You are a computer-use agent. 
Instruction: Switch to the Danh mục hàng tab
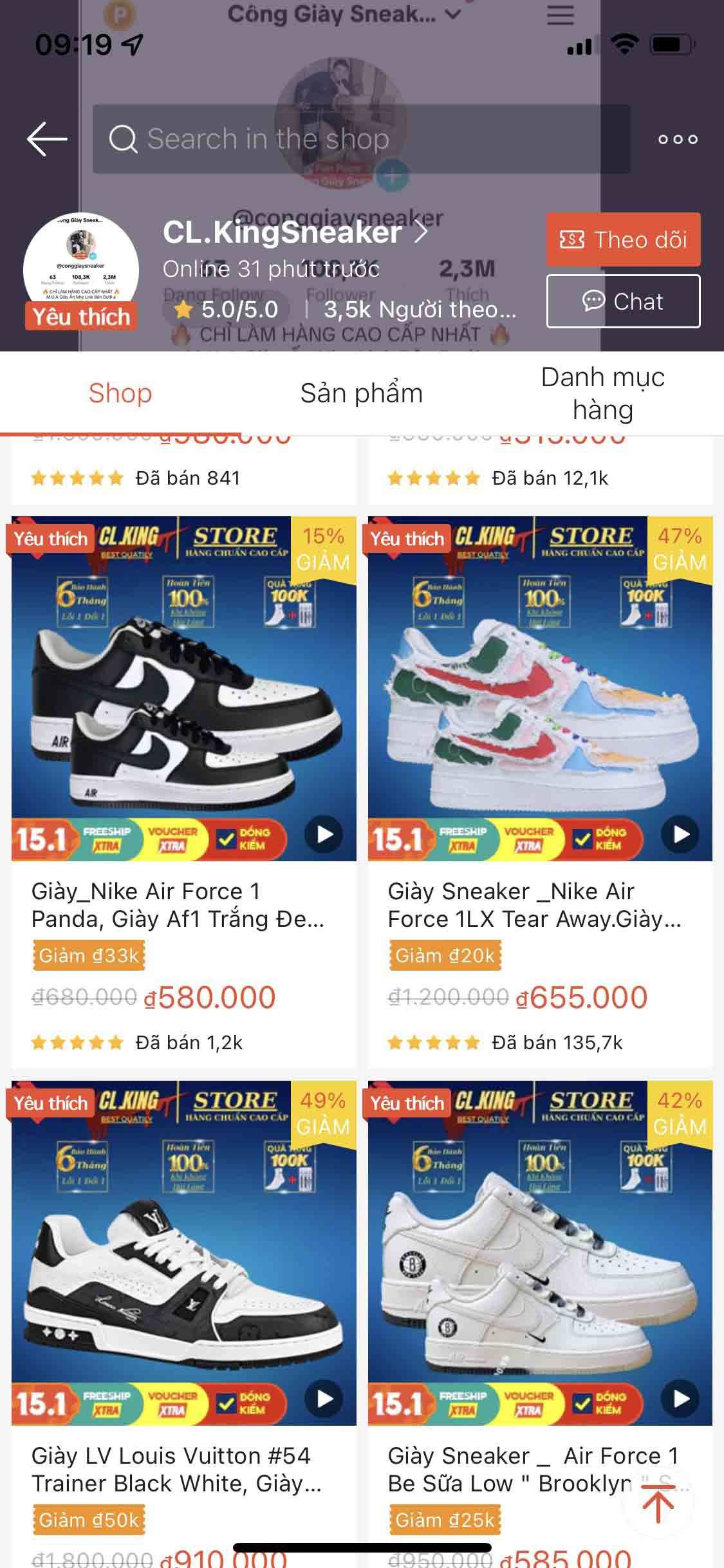[x=603, y=393]
